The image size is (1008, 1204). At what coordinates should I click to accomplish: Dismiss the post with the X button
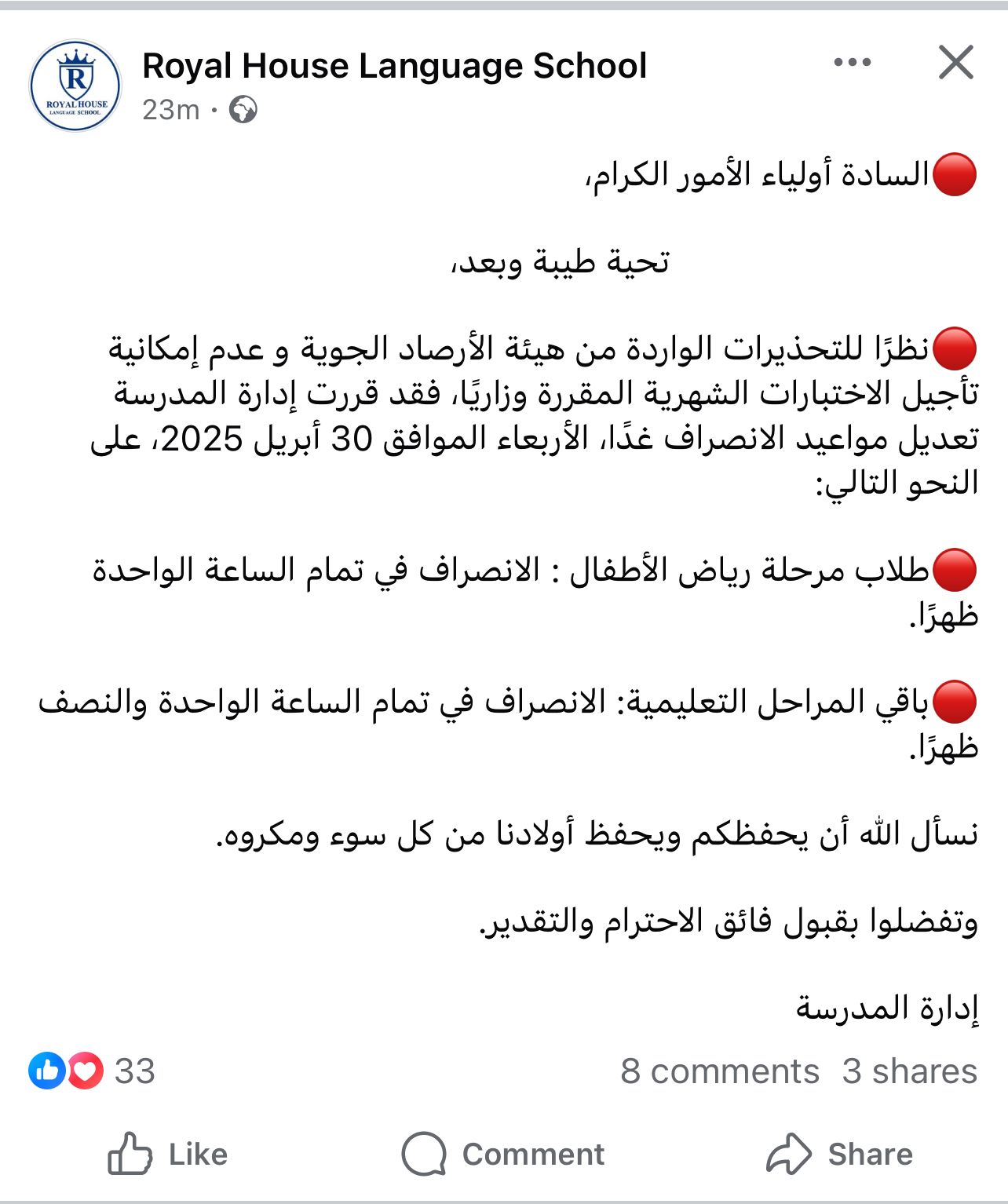point(955,63)
